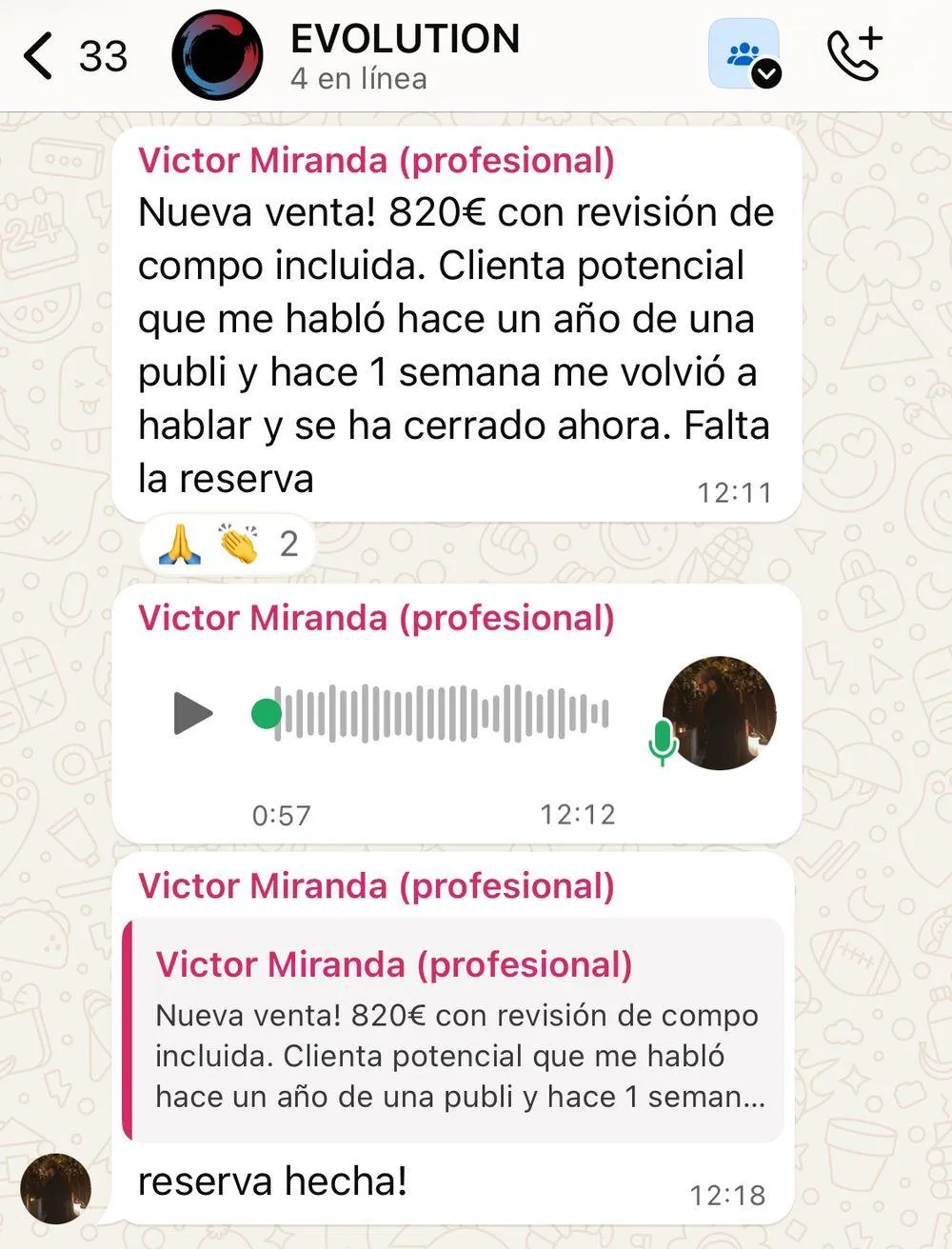Viewport: 952px width, 1249px height.
Task: Jump to the quoted Nueva venta message
Action: (x=455, y=1030)
